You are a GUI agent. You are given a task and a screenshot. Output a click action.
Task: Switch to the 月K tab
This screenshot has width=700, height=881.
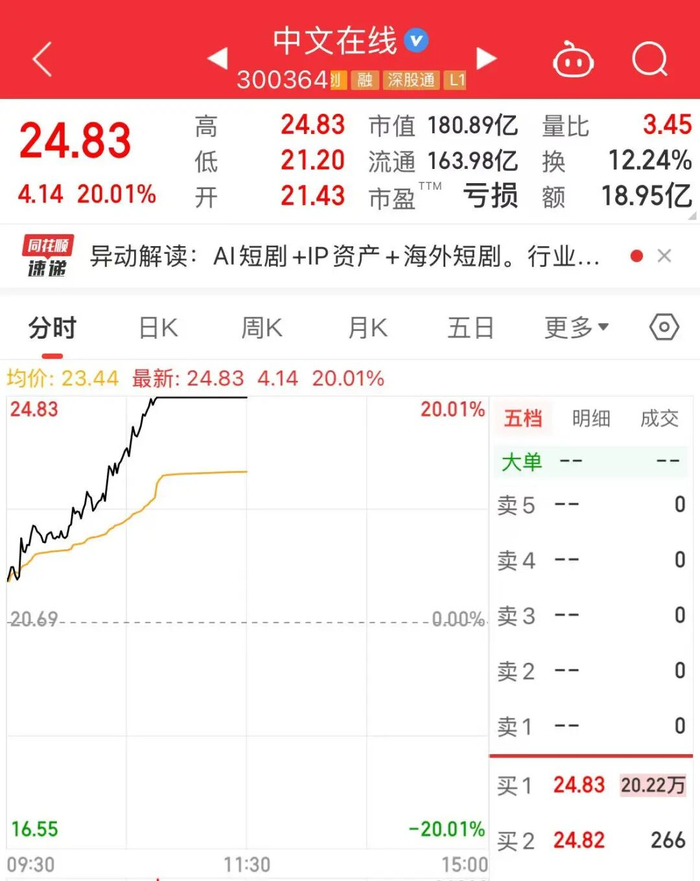point(367,328)
